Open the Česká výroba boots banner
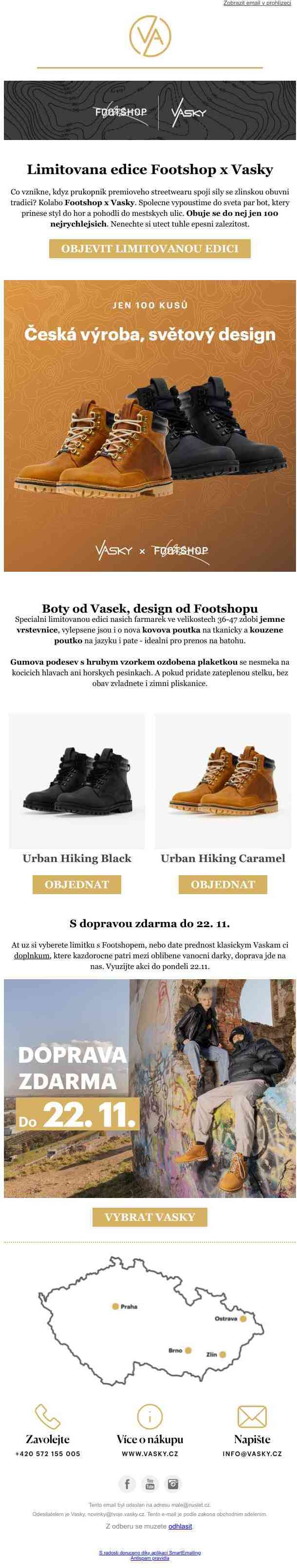The image size is (297, 1568). (149, 425)
